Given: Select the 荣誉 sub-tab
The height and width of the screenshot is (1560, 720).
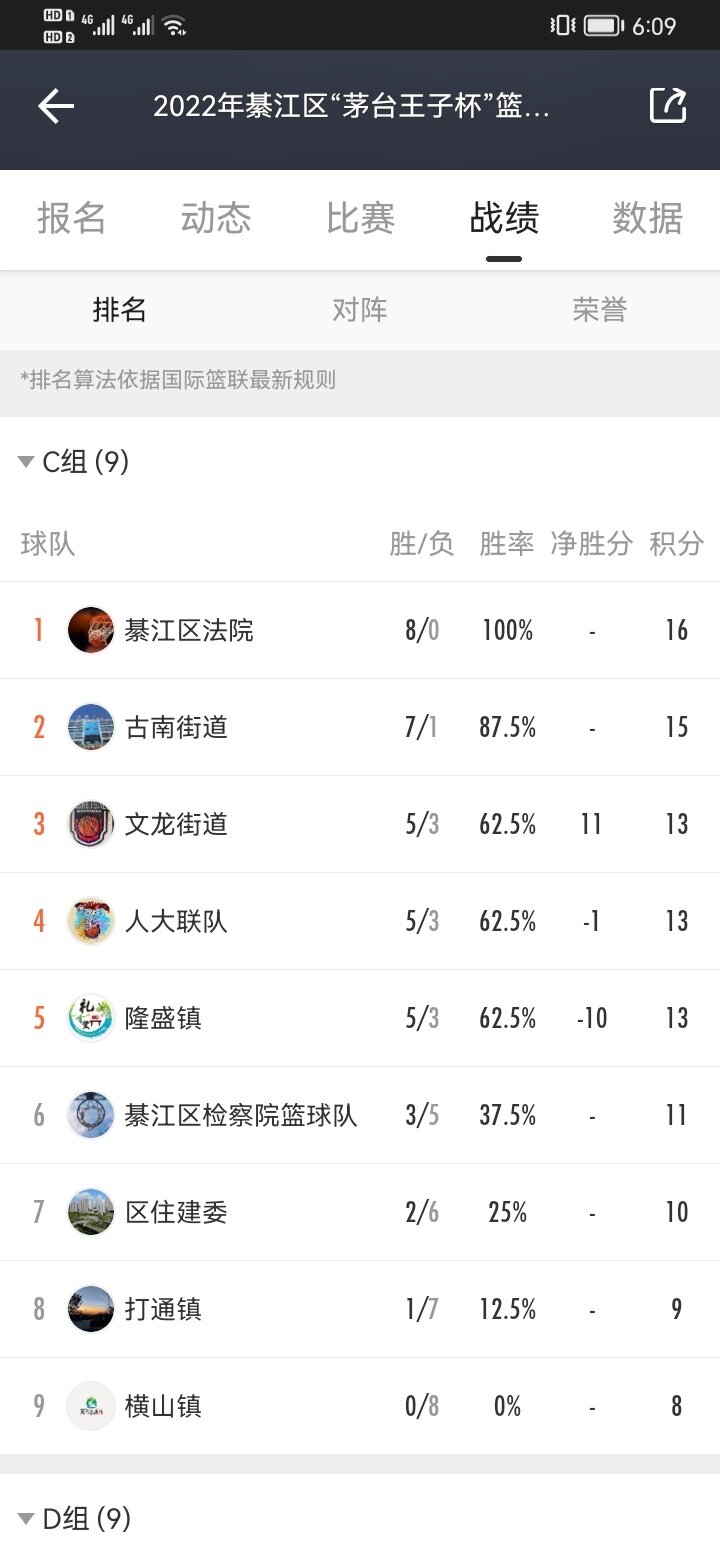Looking at the screenshot, I should pyautogui.click(x=600, y=310).
